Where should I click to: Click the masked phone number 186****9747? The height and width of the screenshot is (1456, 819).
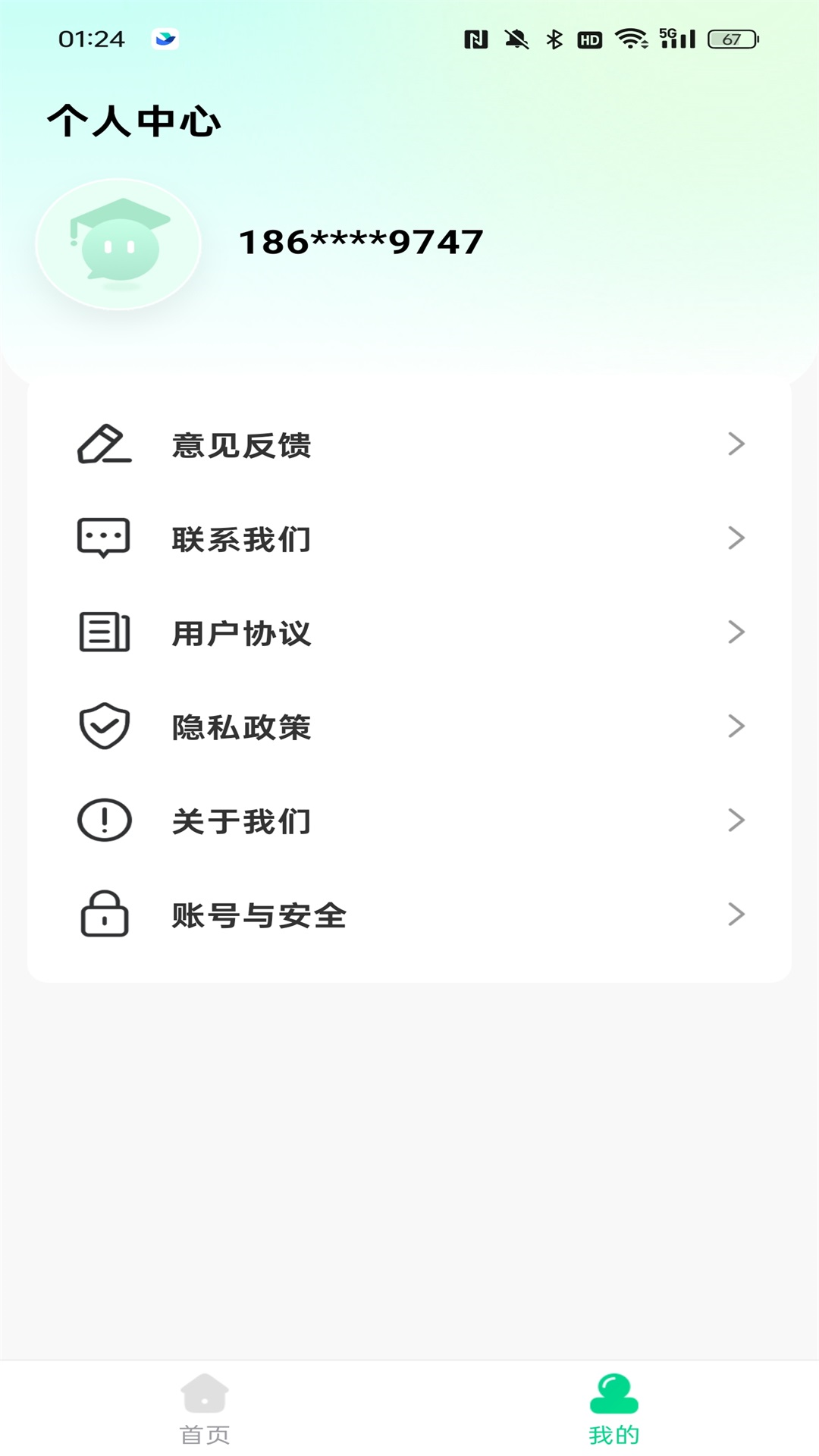tap(359, 241)
